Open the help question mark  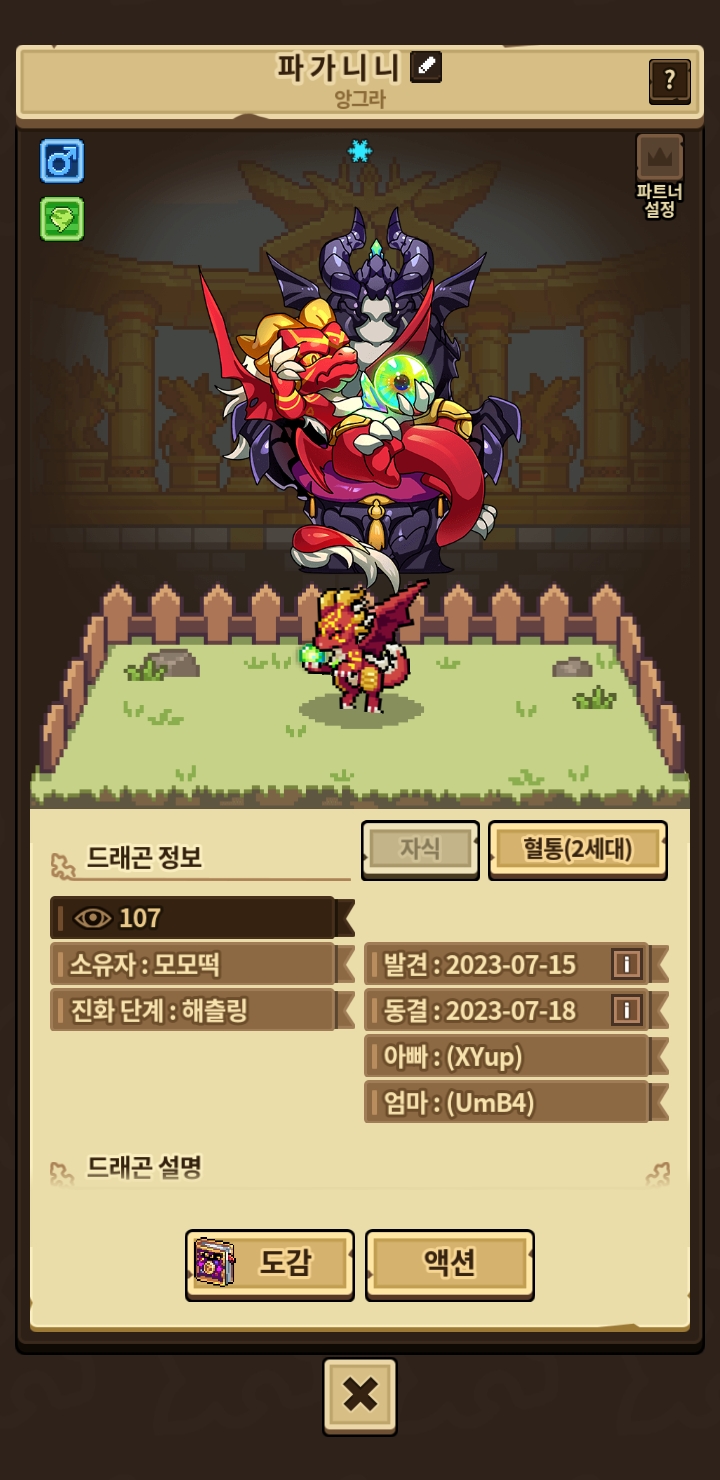tap(669, 80)
